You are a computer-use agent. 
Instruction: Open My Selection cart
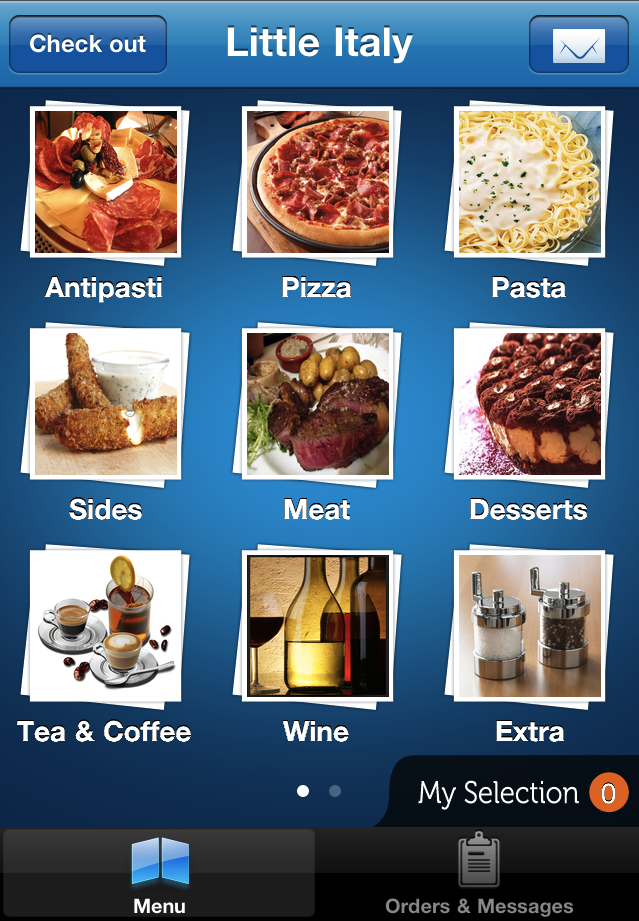(x=520, y=793)
